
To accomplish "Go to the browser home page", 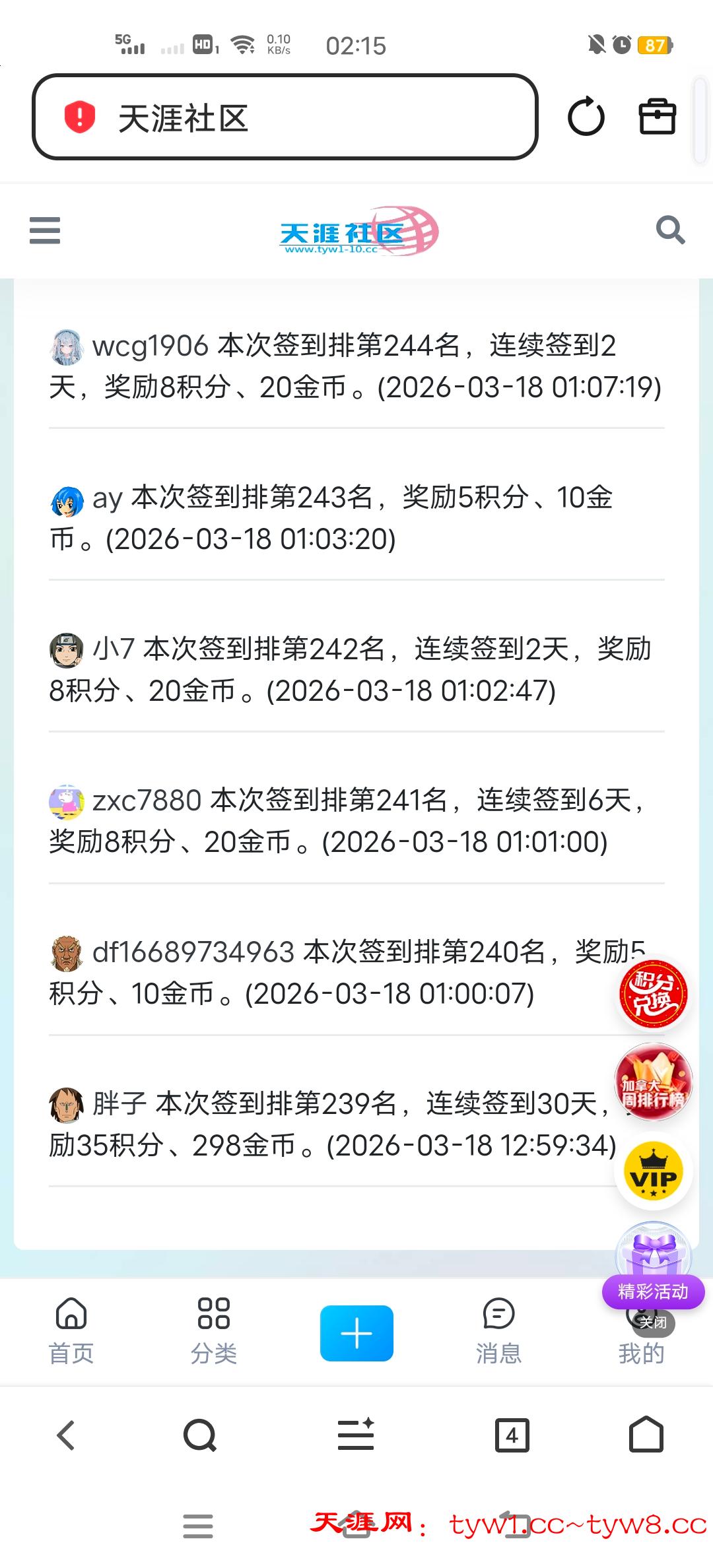I will (646, 1435).
